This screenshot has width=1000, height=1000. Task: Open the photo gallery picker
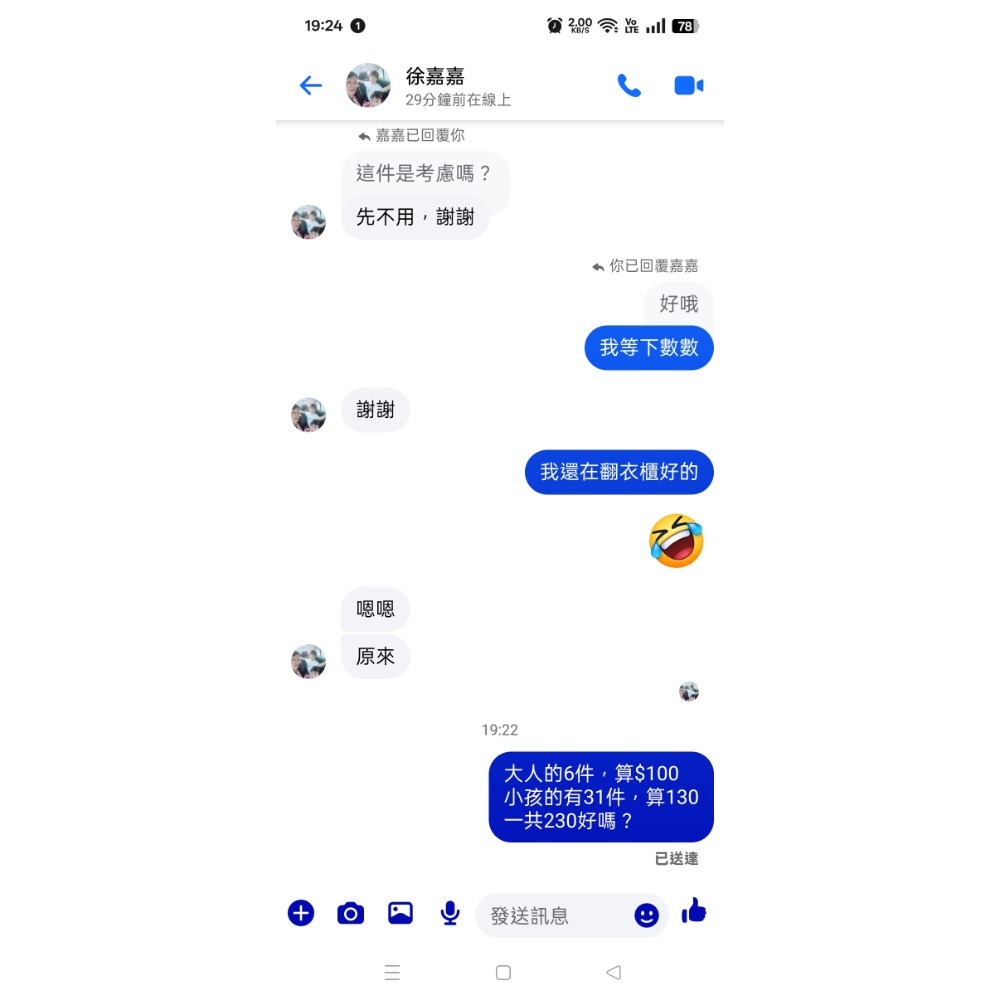click(x=400, y=913)
